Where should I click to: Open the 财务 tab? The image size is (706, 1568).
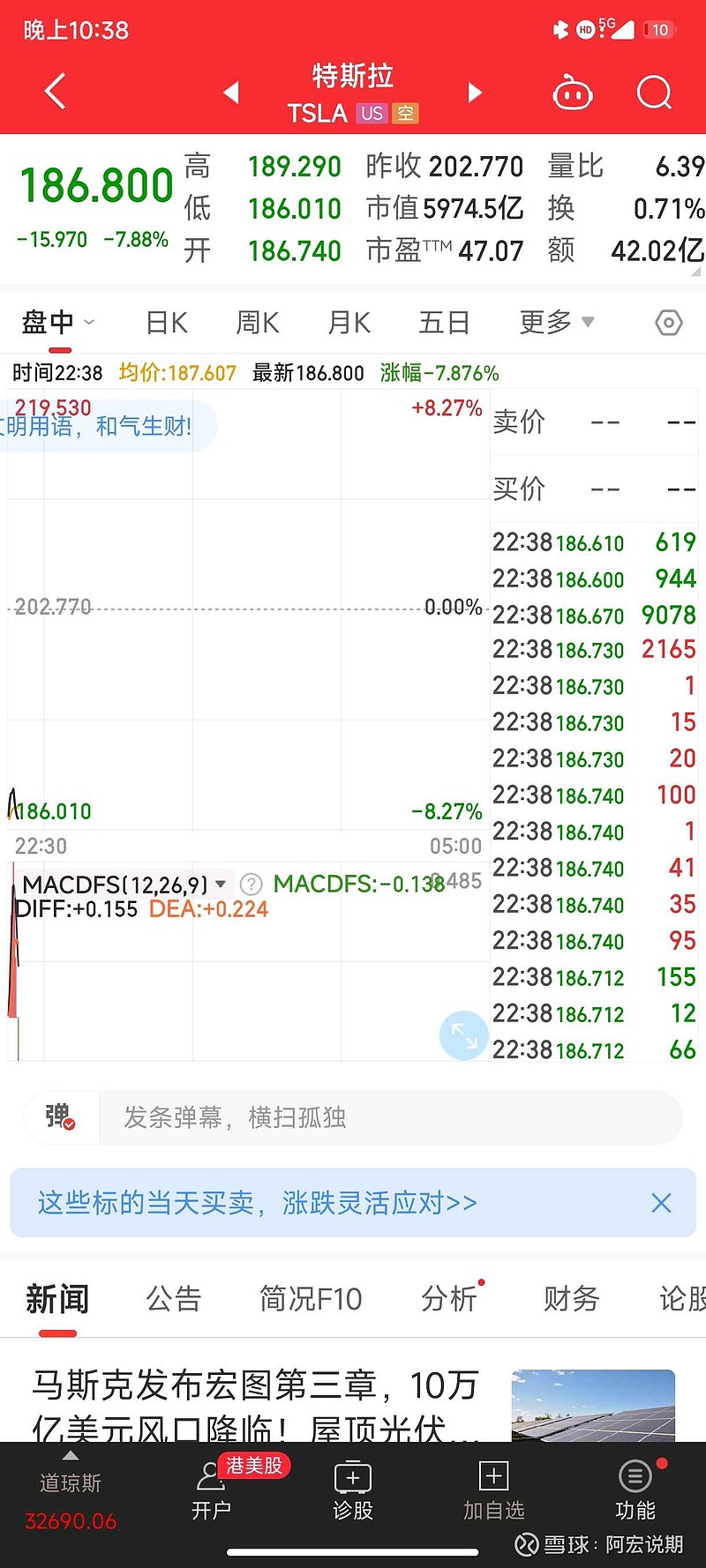click(571, 1298)
